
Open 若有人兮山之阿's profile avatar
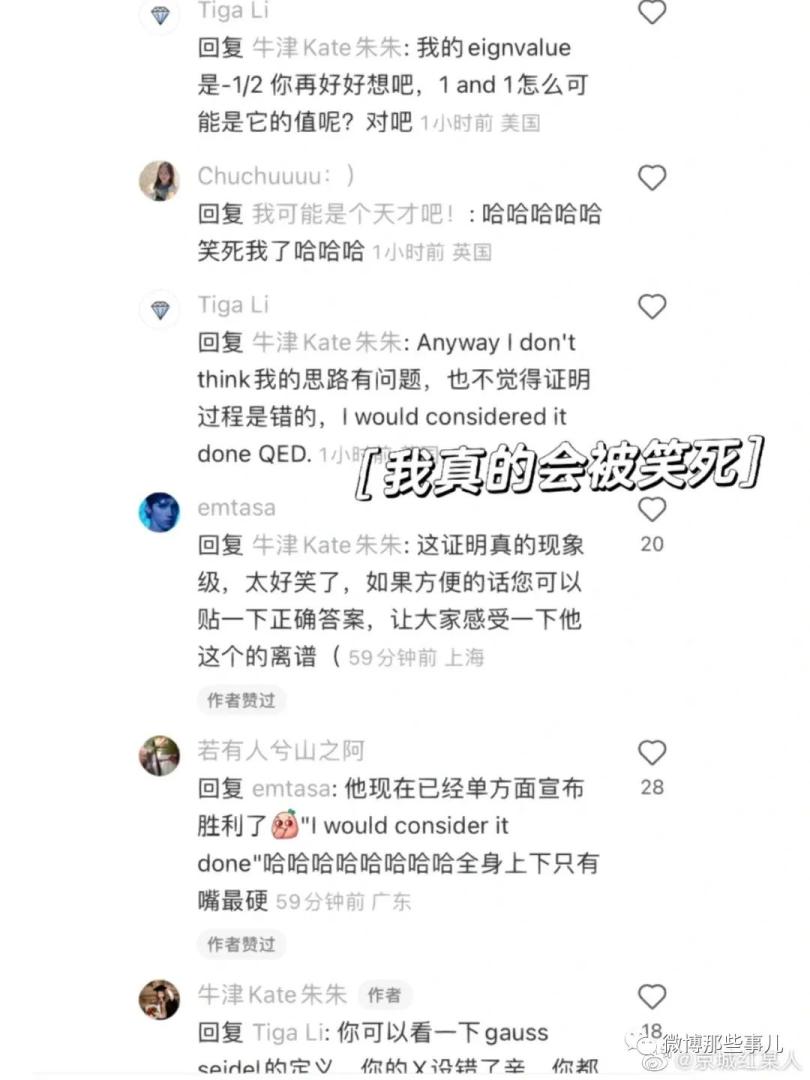[159, 756]
